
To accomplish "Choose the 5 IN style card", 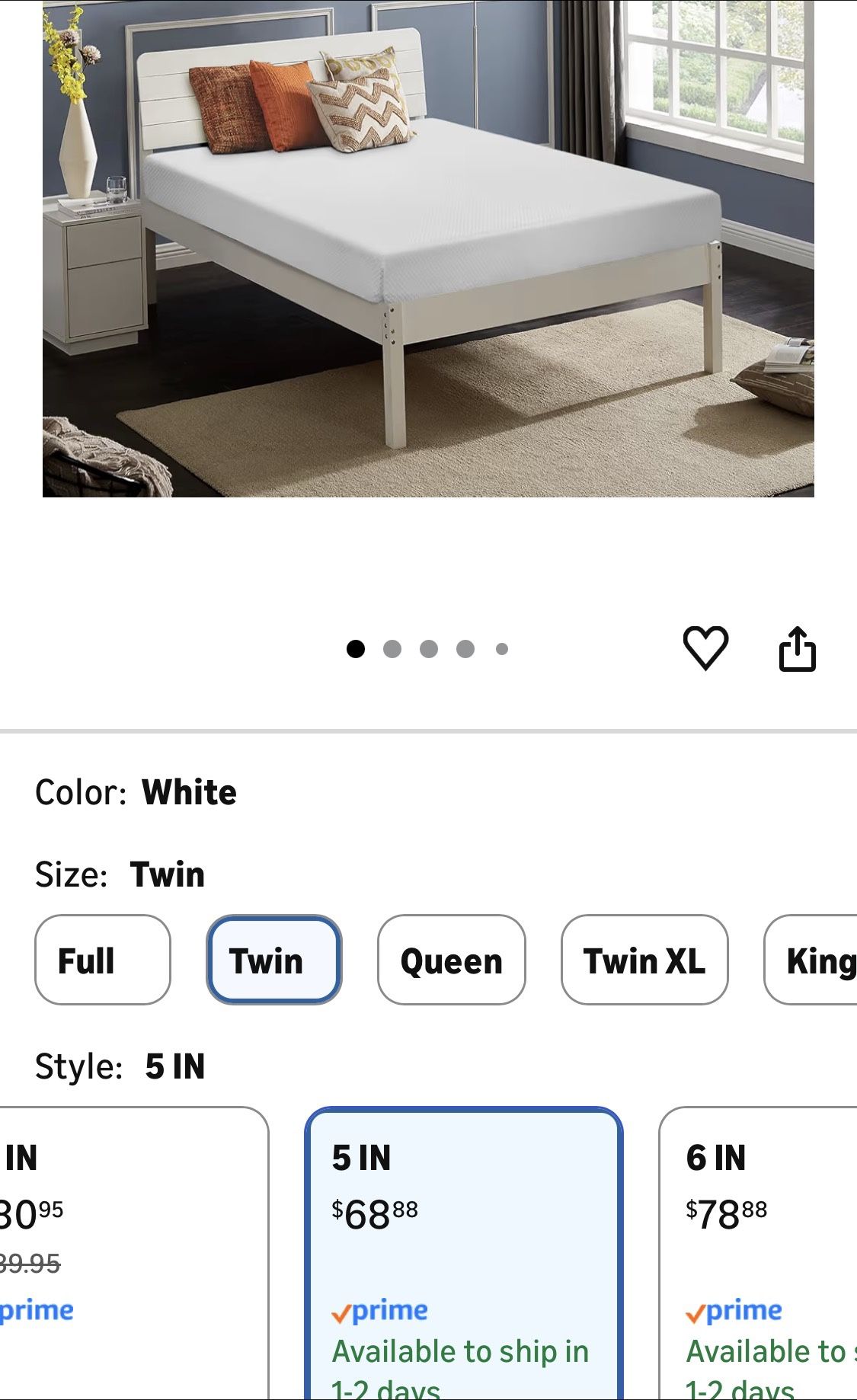I will (x=463, y=1249).
